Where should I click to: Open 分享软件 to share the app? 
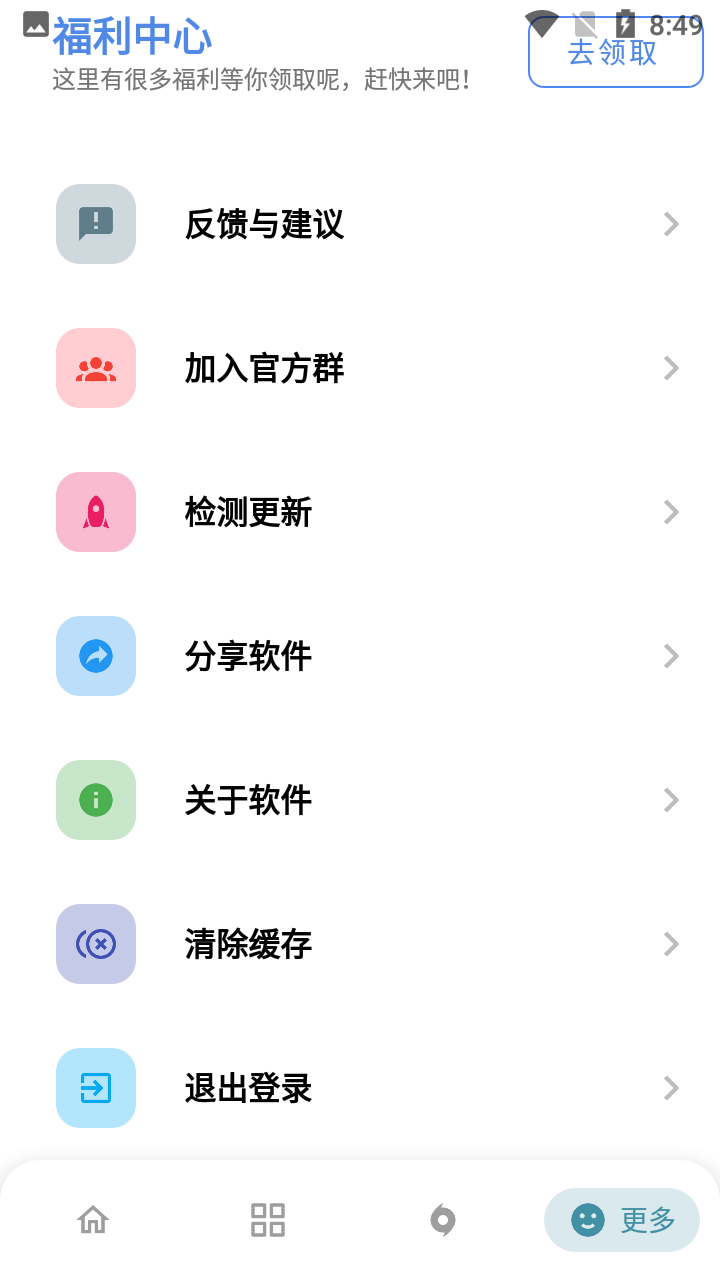pos(360,656)
